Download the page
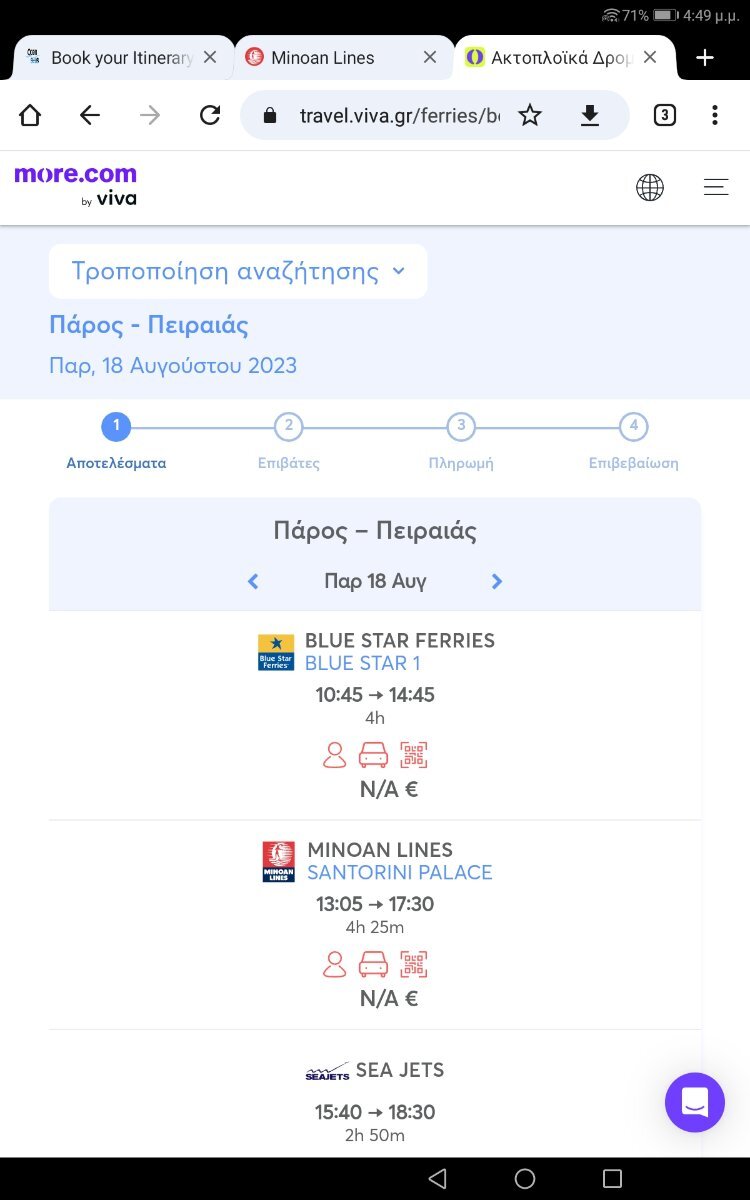Viewport: 750px width, 1200px height. click(x=590, y=116)
